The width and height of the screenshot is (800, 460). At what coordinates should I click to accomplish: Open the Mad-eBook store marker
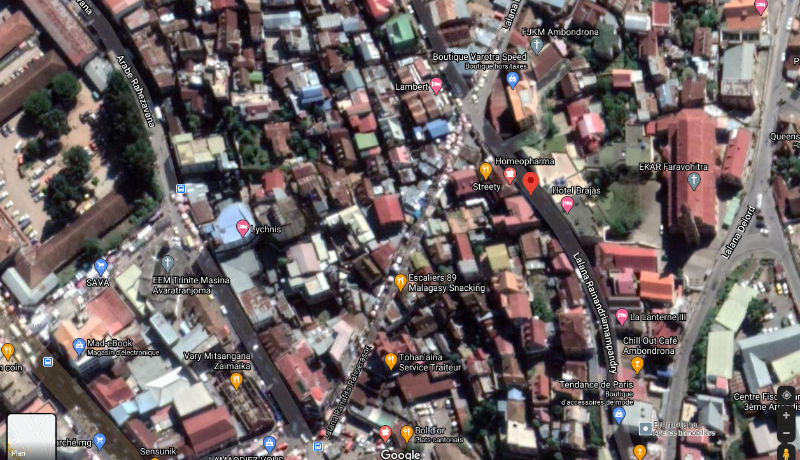pos(79,346)
